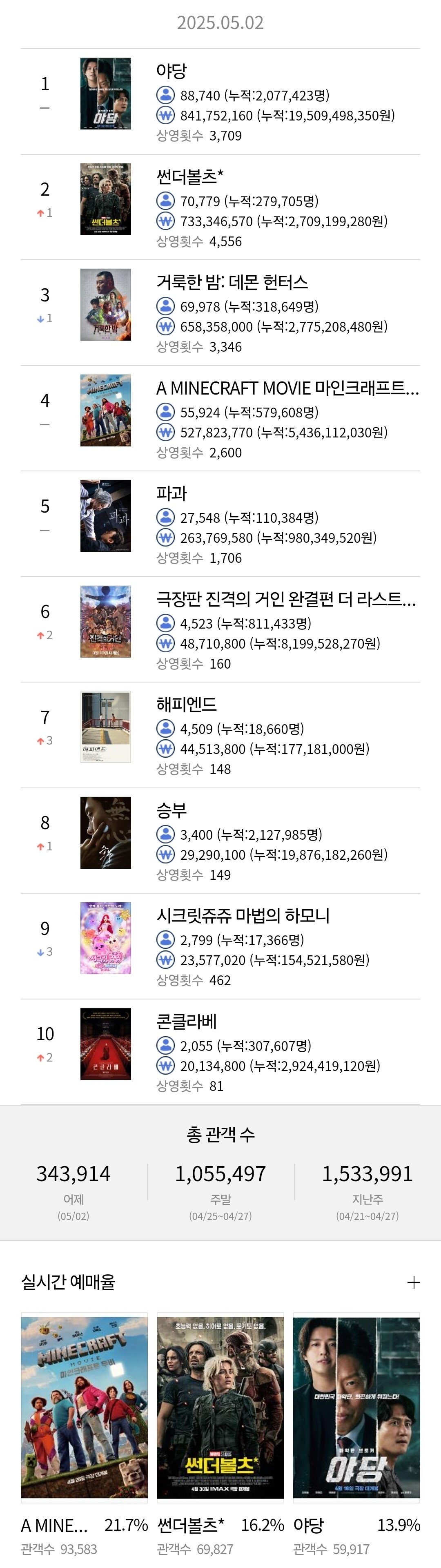Open the box office entry for 야당
The height and width of the screenshot is (1568, 441).
[220, 102]
